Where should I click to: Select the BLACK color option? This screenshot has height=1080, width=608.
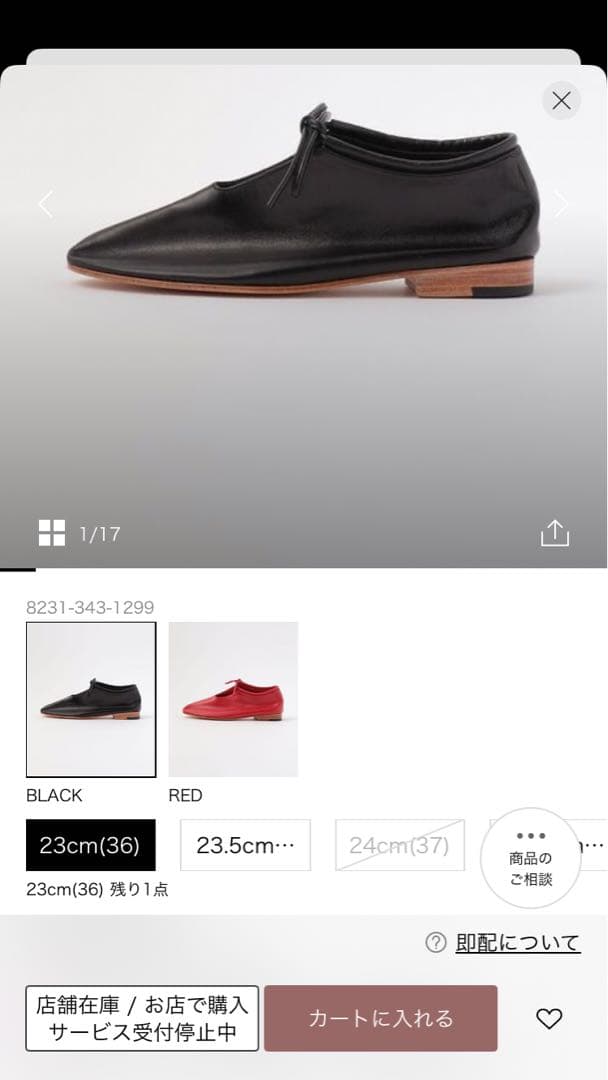[x=91, y=699]
